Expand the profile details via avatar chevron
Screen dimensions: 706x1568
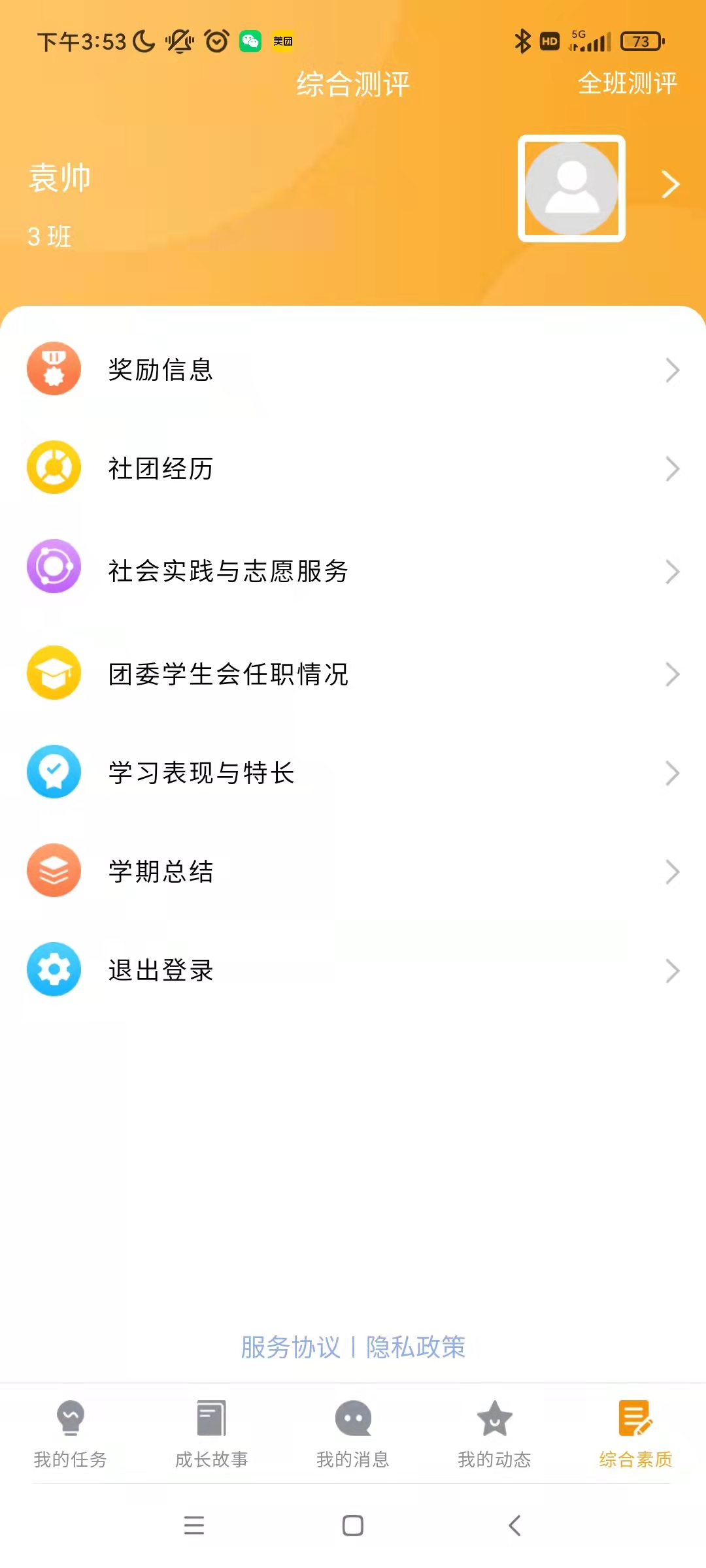point(671,184)
